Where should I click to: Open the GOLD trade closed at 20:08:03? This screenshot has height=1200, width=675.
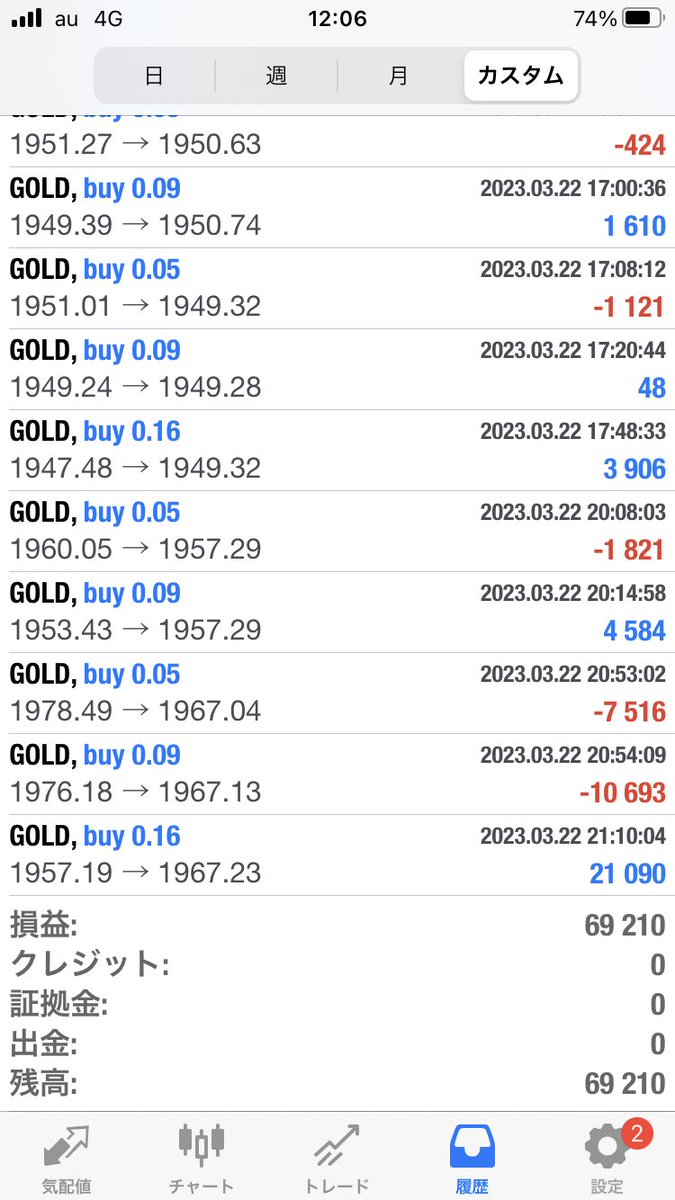click(337, 531)
